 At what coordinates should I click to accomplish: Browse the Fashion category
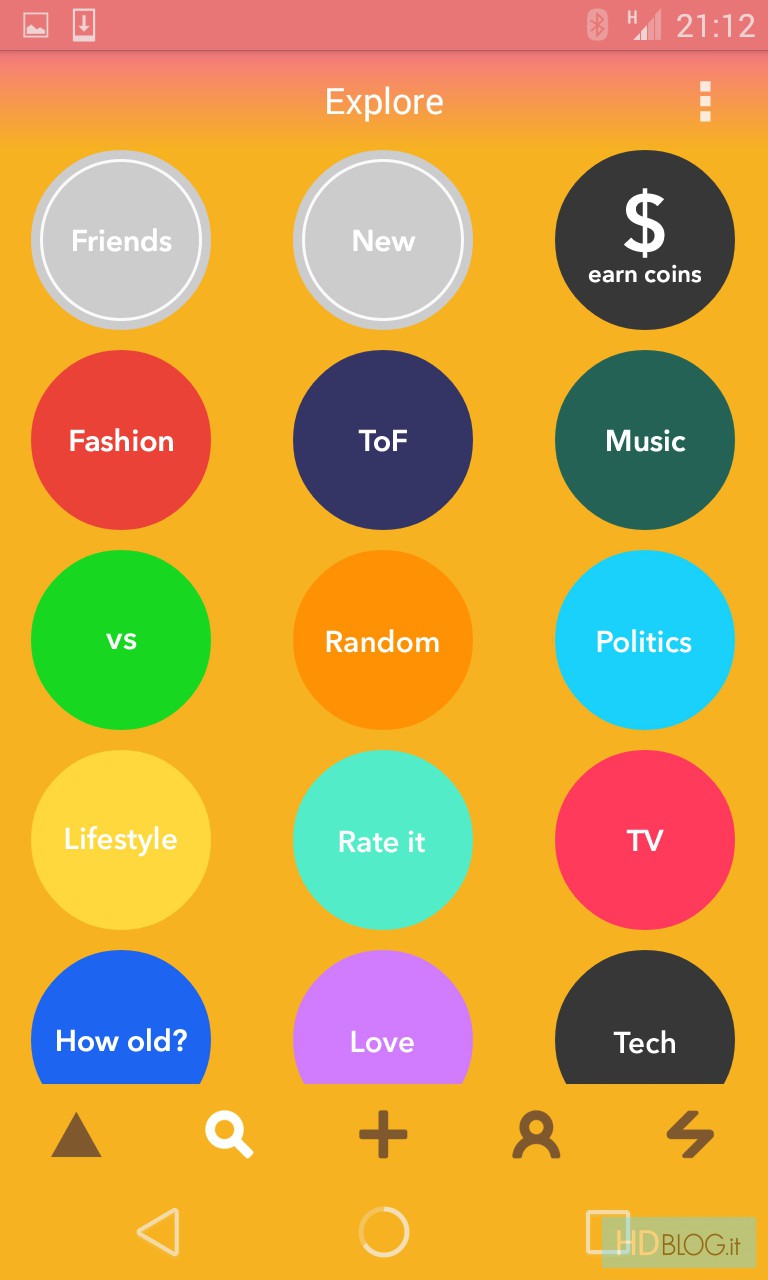click(x=121, y=440)
